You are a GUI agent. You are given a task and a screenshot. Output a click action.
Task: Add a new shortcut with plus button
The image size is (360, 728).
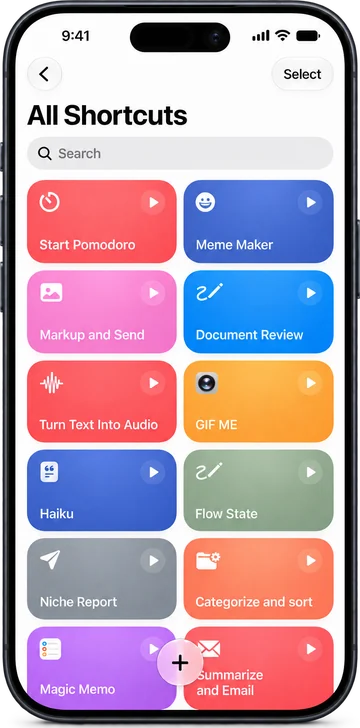tap(180, 663)
